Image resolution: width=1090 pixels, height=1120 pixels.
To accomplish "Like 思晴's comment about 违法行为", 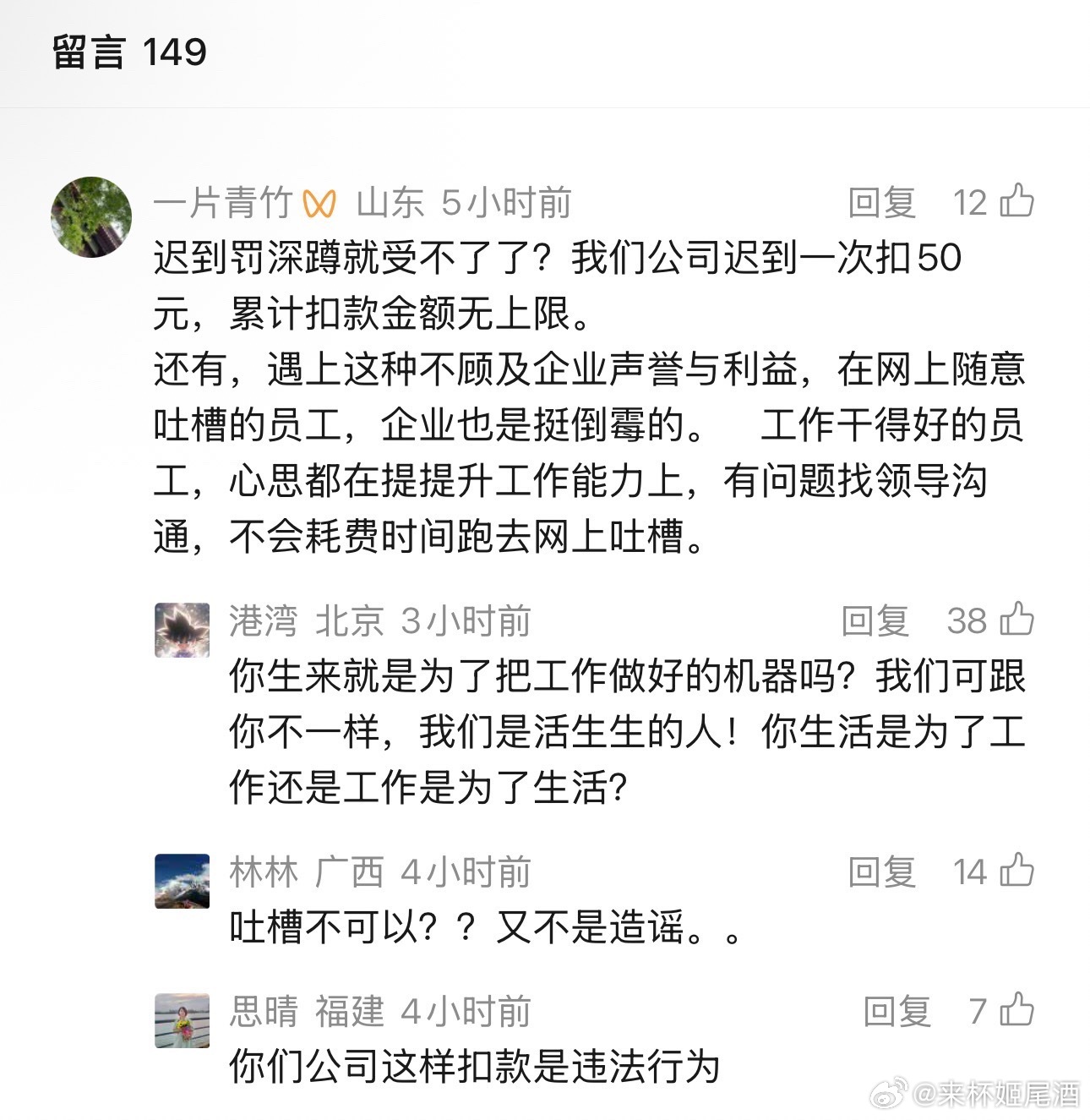I will 1016,1010.
